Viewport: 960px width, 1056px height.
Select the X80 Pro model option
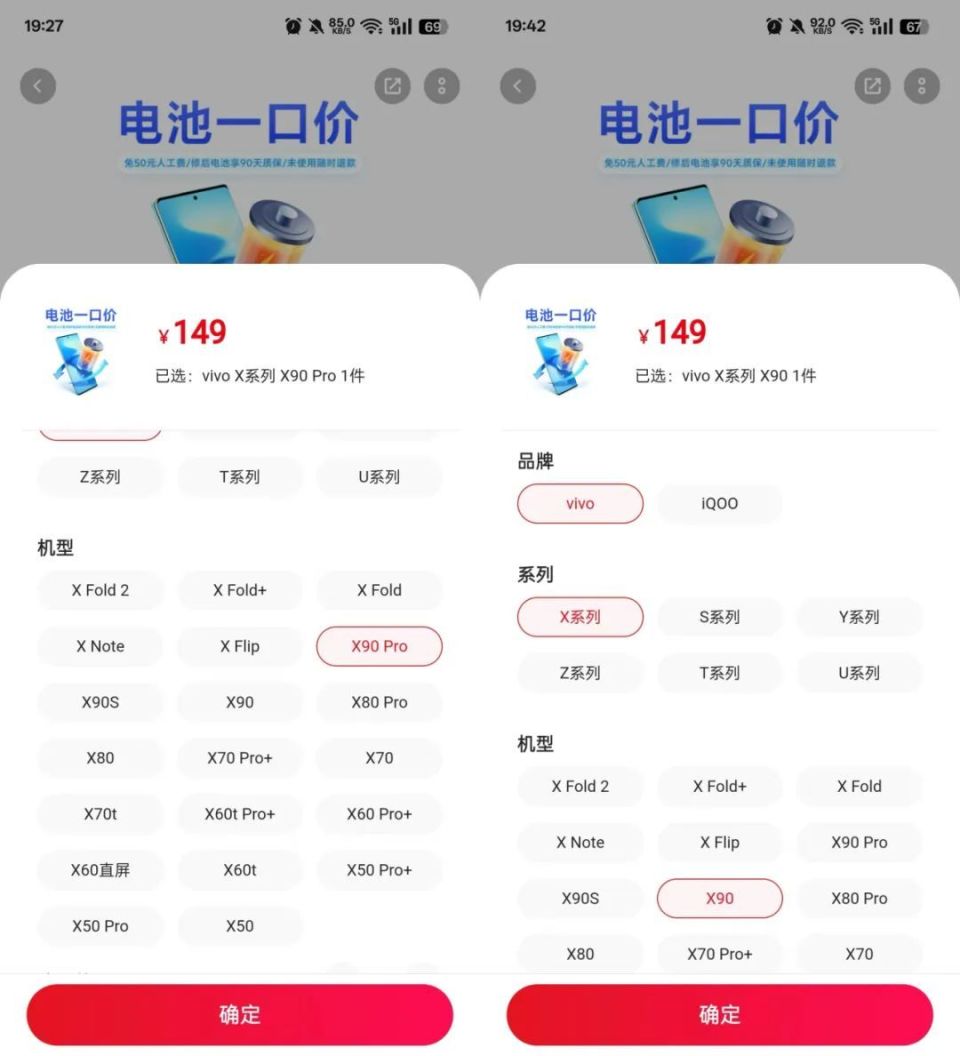(x=860, y=898)
